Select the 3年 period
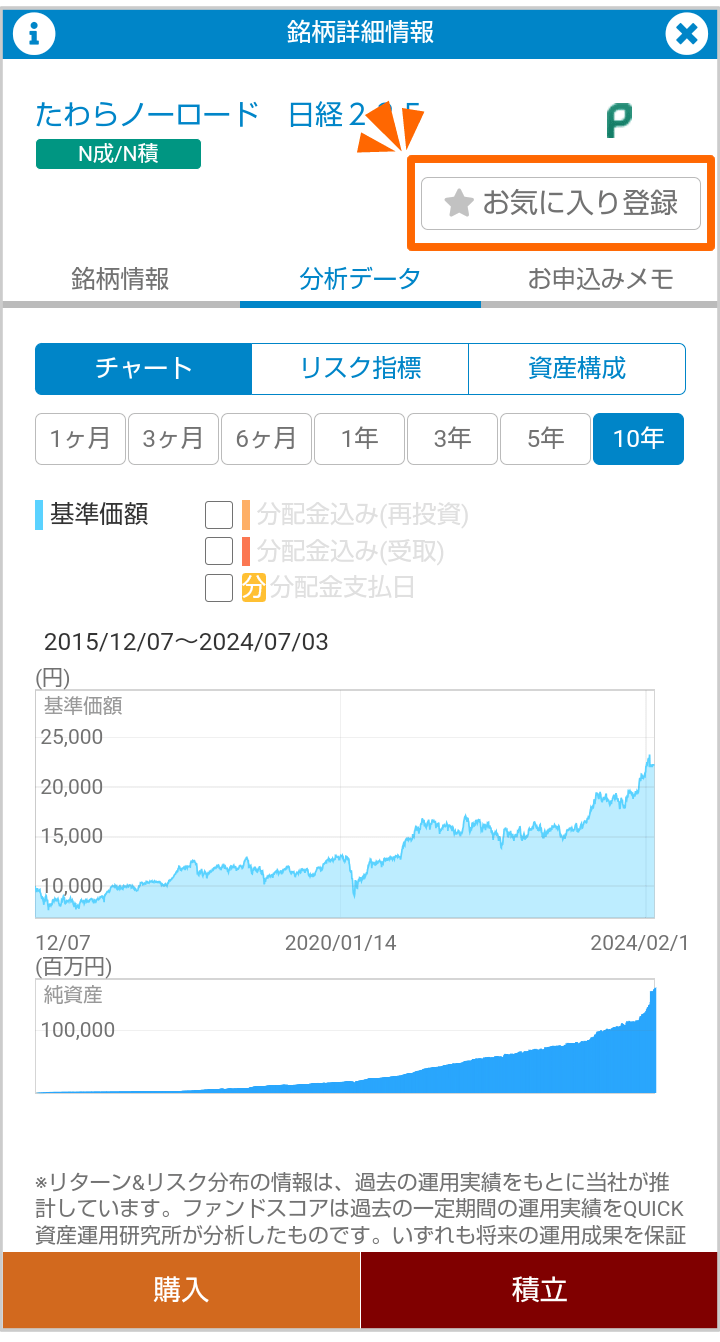 452,439
